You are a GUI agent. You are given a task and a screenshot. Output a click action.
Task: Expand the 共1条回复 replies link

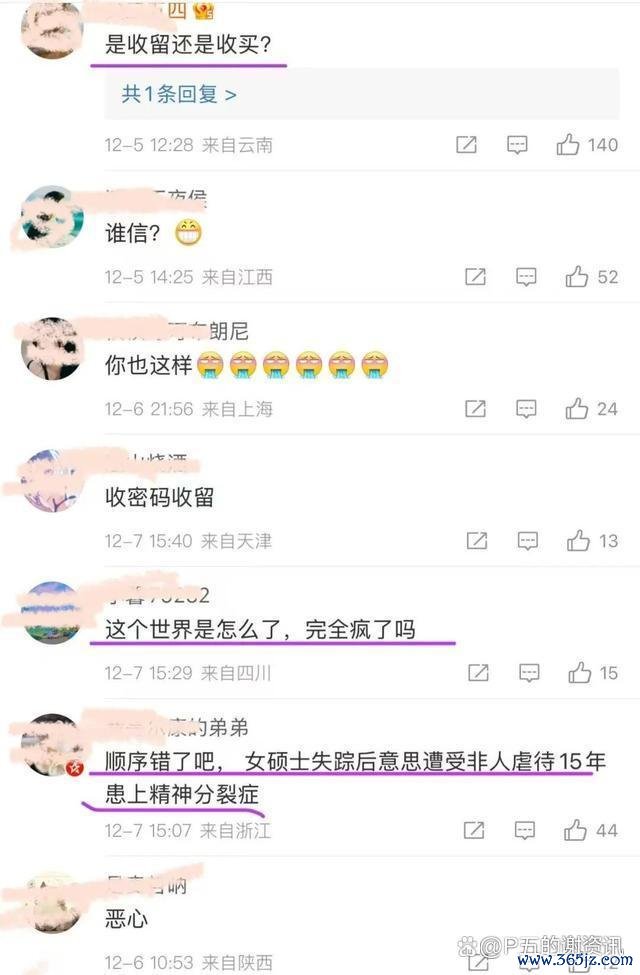[x=179, y=95]
